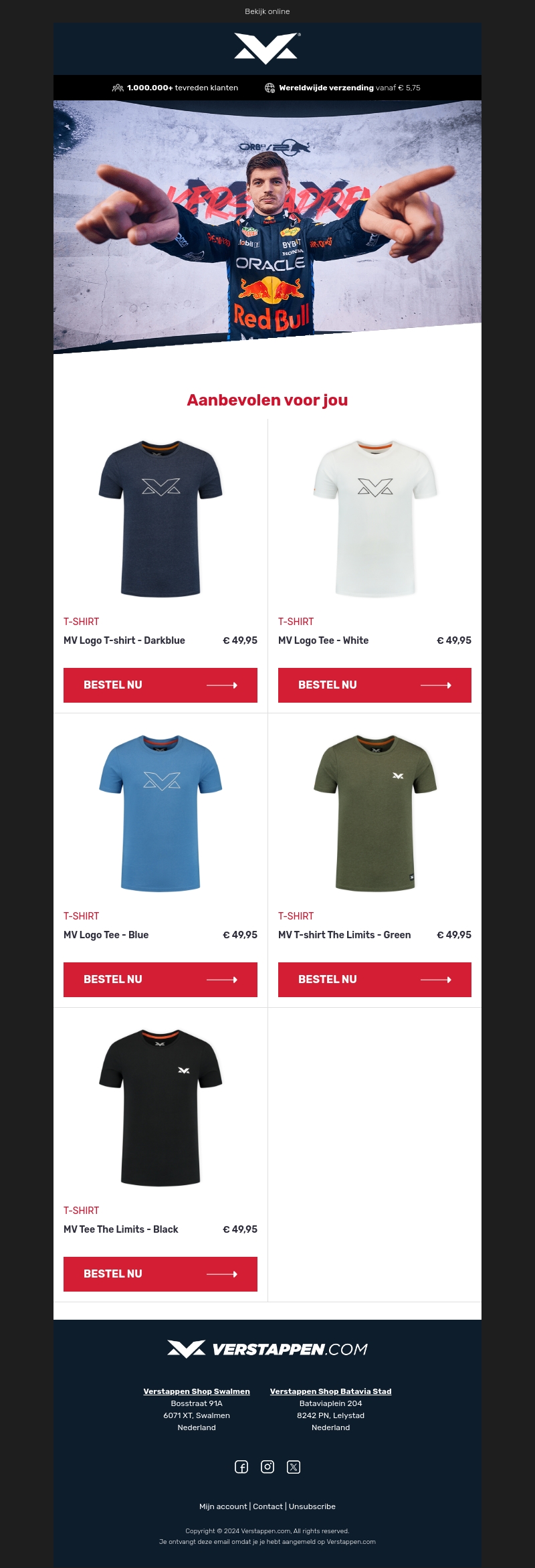Screen dimensions: 535x1568
Task: Go to Mijn account
Action: click(223, 1506)
